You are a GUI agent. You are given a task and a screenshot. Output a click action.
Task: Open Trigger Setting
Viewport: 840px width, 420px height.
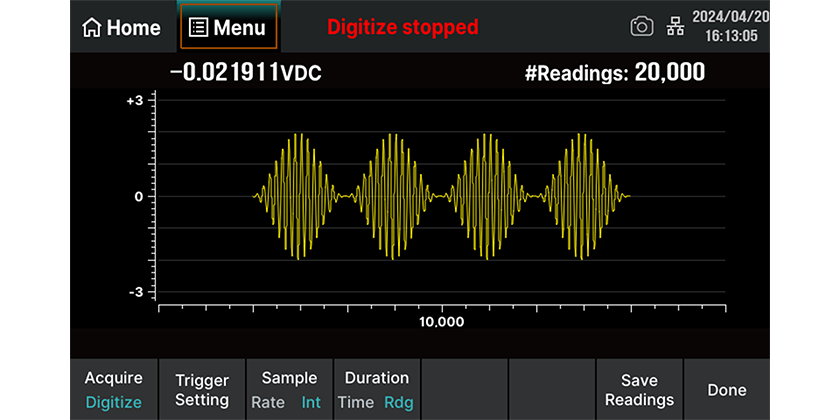(x=202, y=390)
